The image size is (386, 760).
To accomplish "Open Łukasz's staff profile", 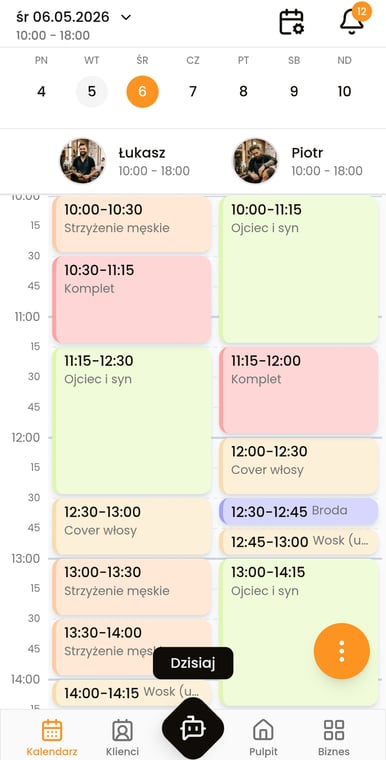I will (125, 161).
